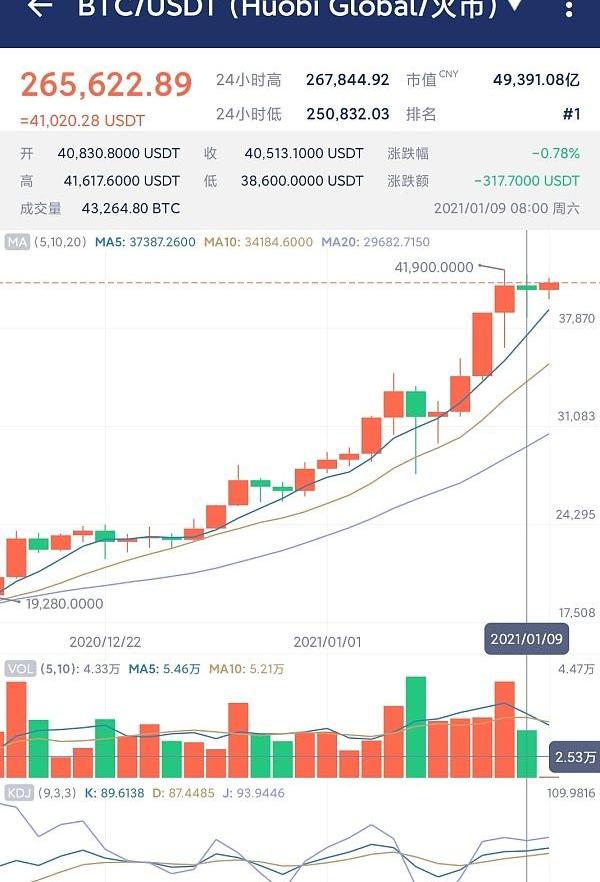Viewport: 600px width, 882px height.
Task: Open the three-dot overflow menu
Action: click(x=571, y=9)
